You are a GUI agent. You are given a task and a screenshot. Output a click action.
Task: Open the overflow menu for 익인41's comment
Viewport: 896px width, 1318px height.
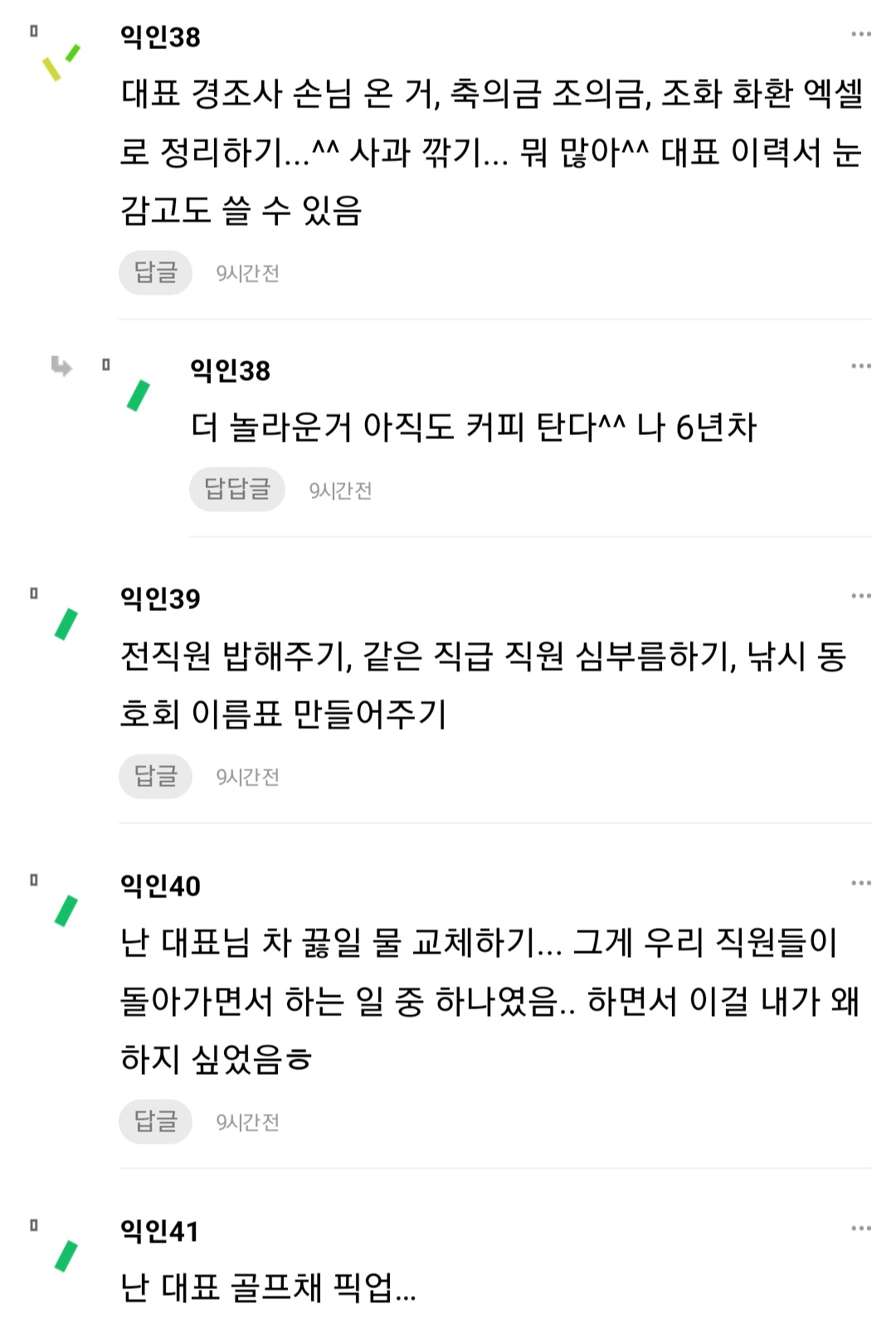861,1228
